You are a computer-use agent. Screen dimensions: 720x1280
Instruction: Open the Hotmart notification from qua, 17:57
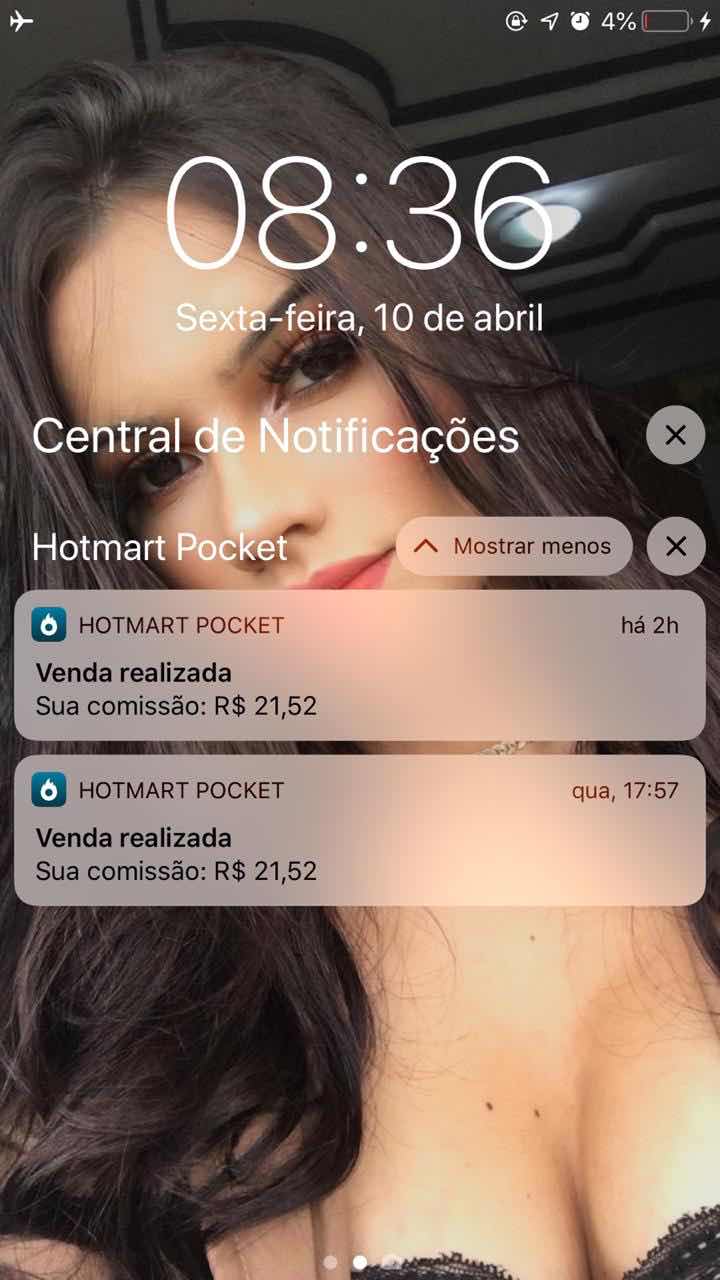click(360, 830)
